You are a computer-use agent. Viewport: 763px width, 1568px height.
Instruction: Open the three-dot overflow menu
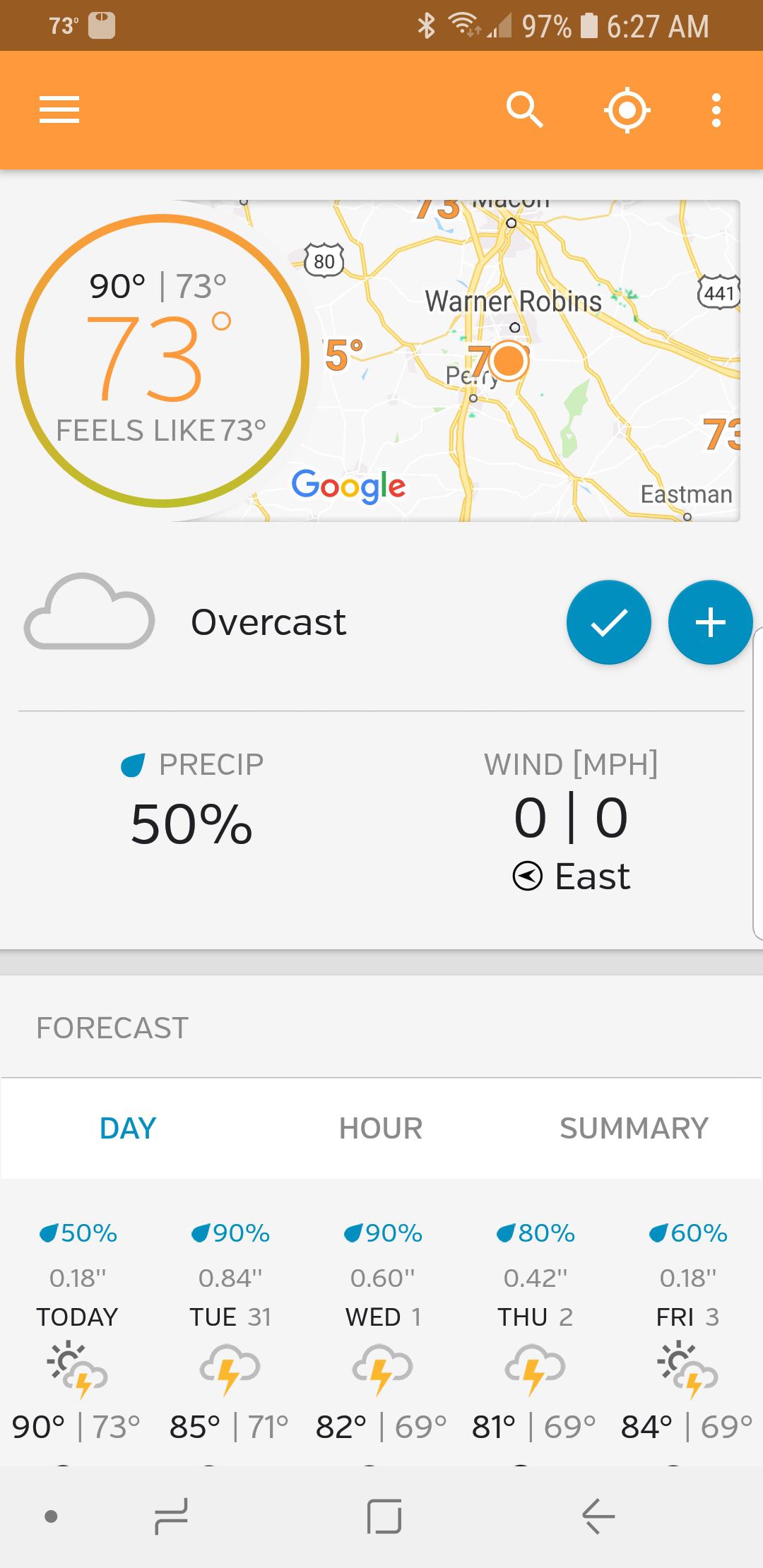(716, 110)
